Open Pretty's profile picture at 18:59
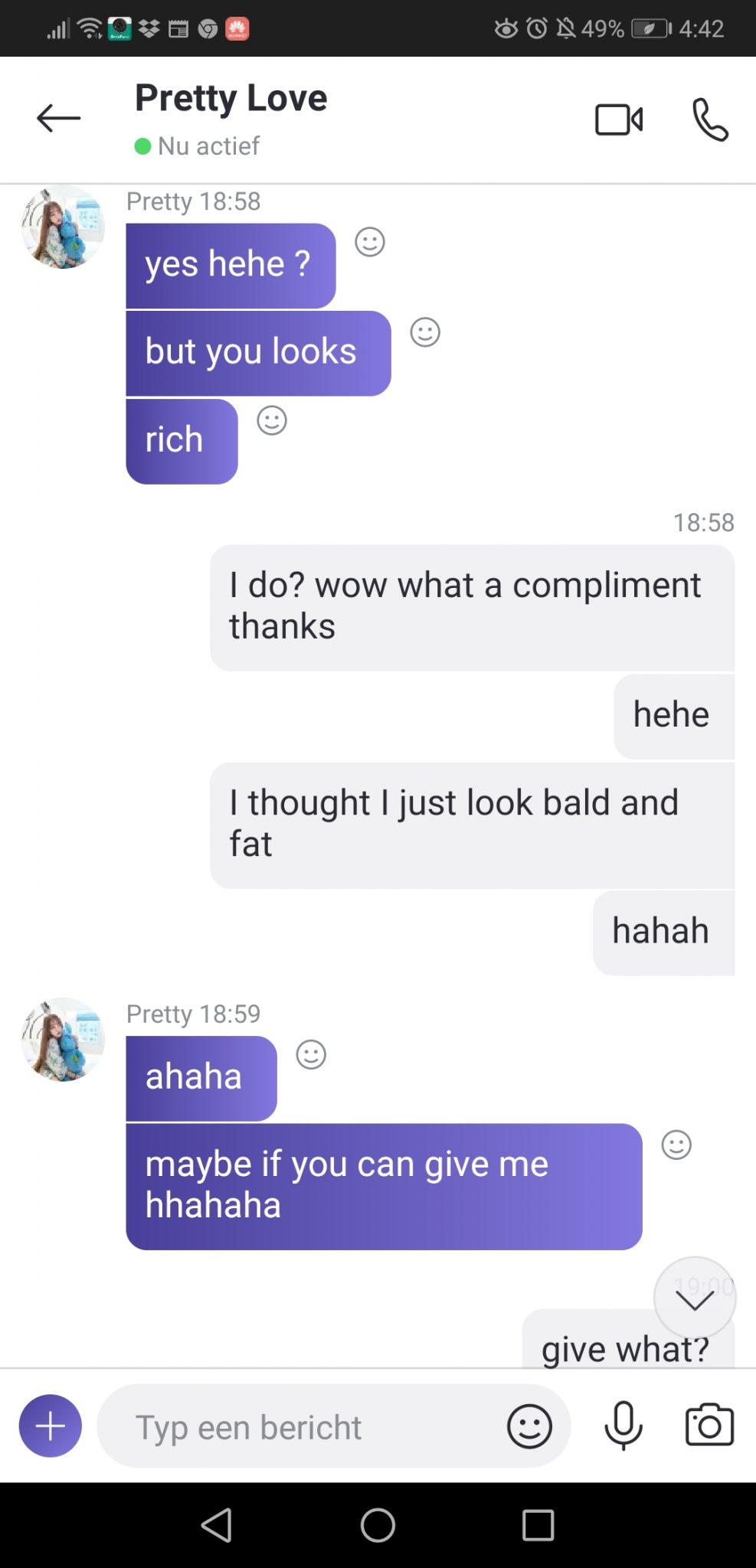Viewport: 756px width, 1568px height. coord(63,1039)
